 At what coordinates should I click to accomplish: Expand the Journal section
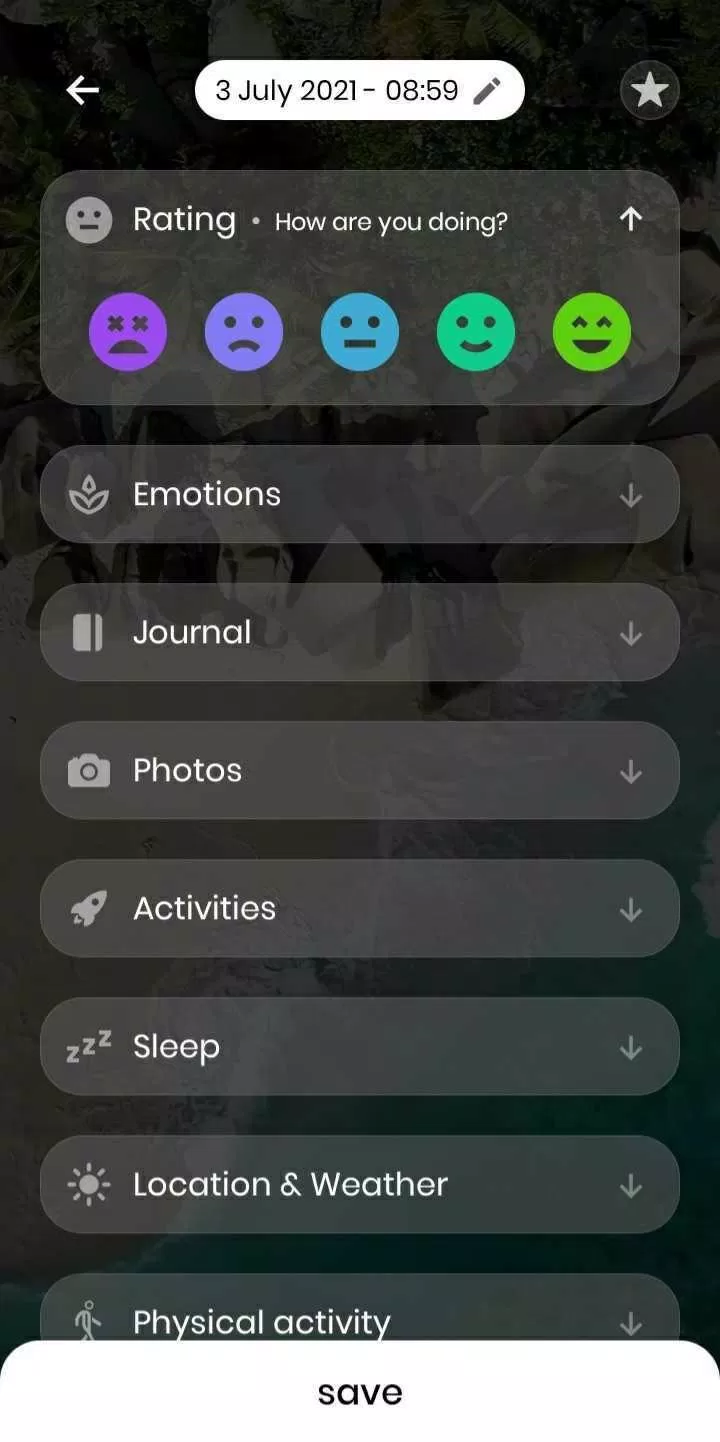tap(360, 632)
